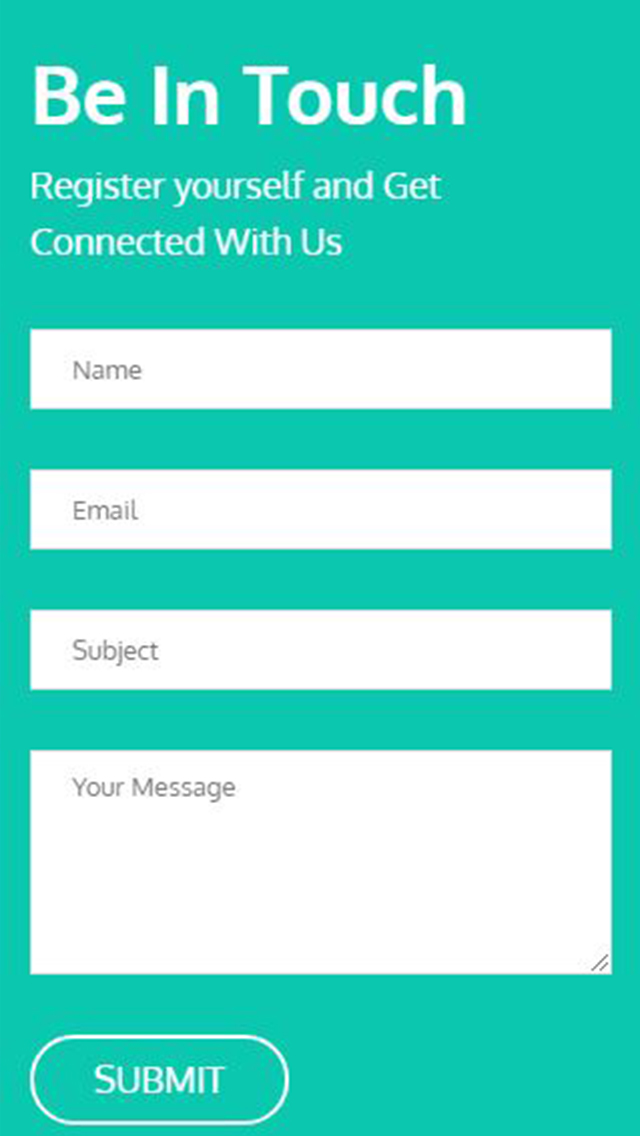The width and height of the screenshot is (640, 1136).
Task: Focus the Email text field
Action: point(320,509)
